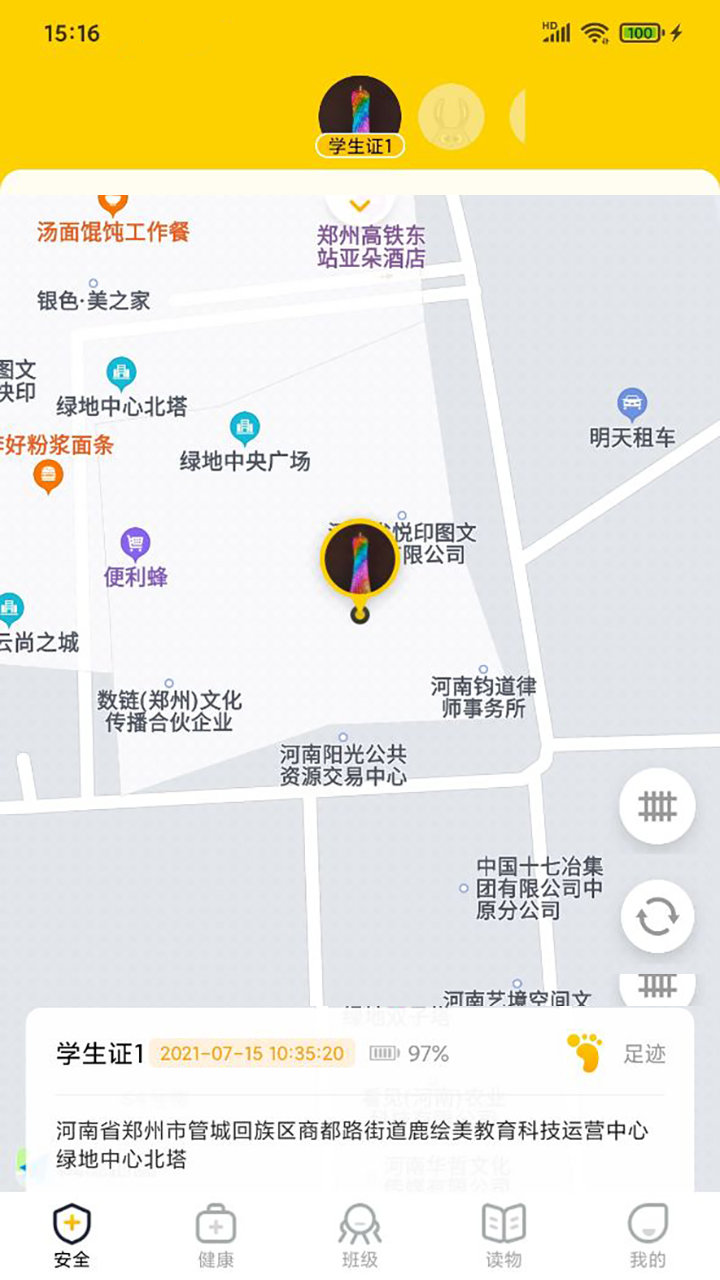Refresh the child's current location

tap(656, 915)
